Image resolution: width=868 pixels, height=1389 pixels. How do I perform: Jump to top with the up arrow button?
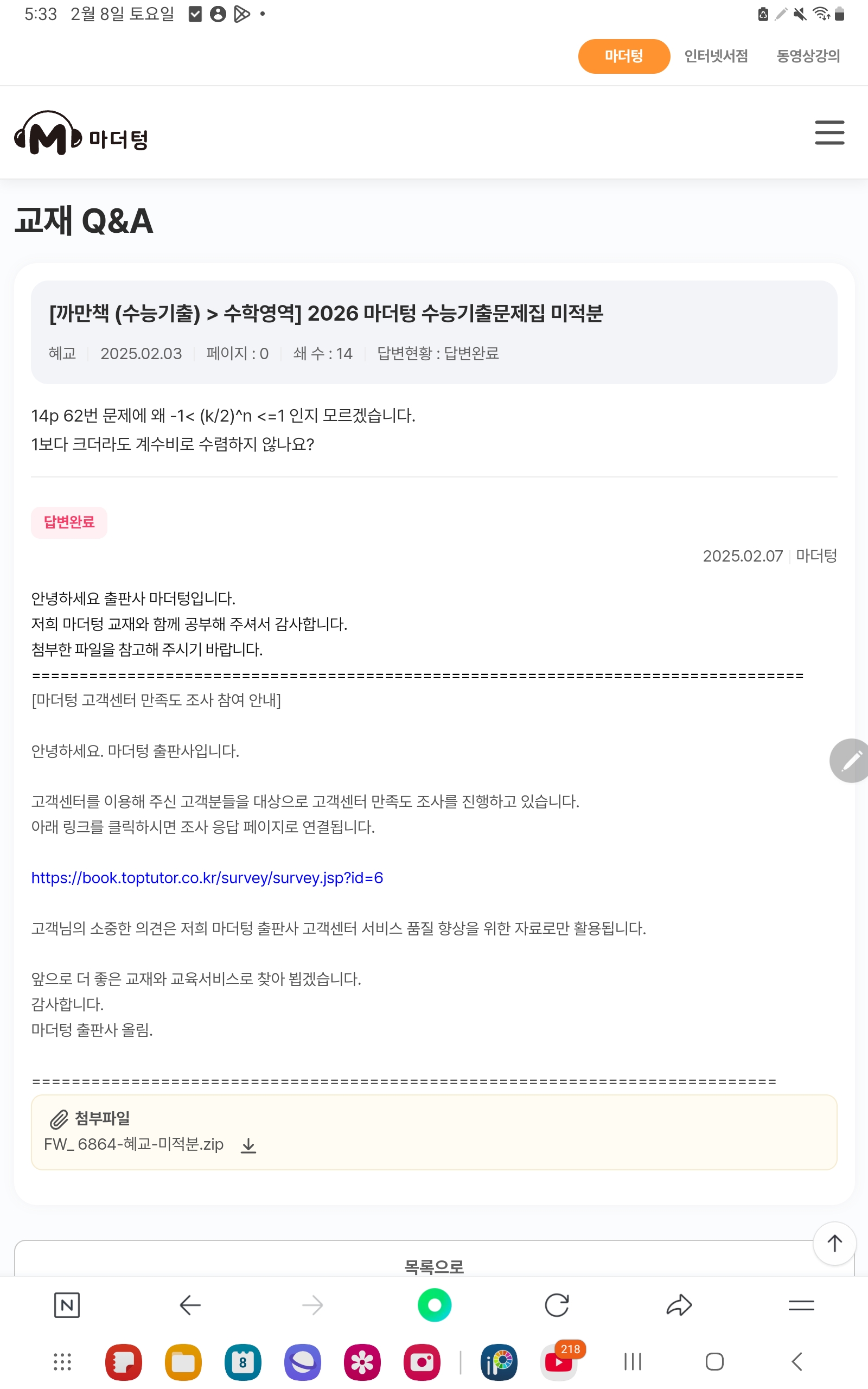tap(834, 1243)
